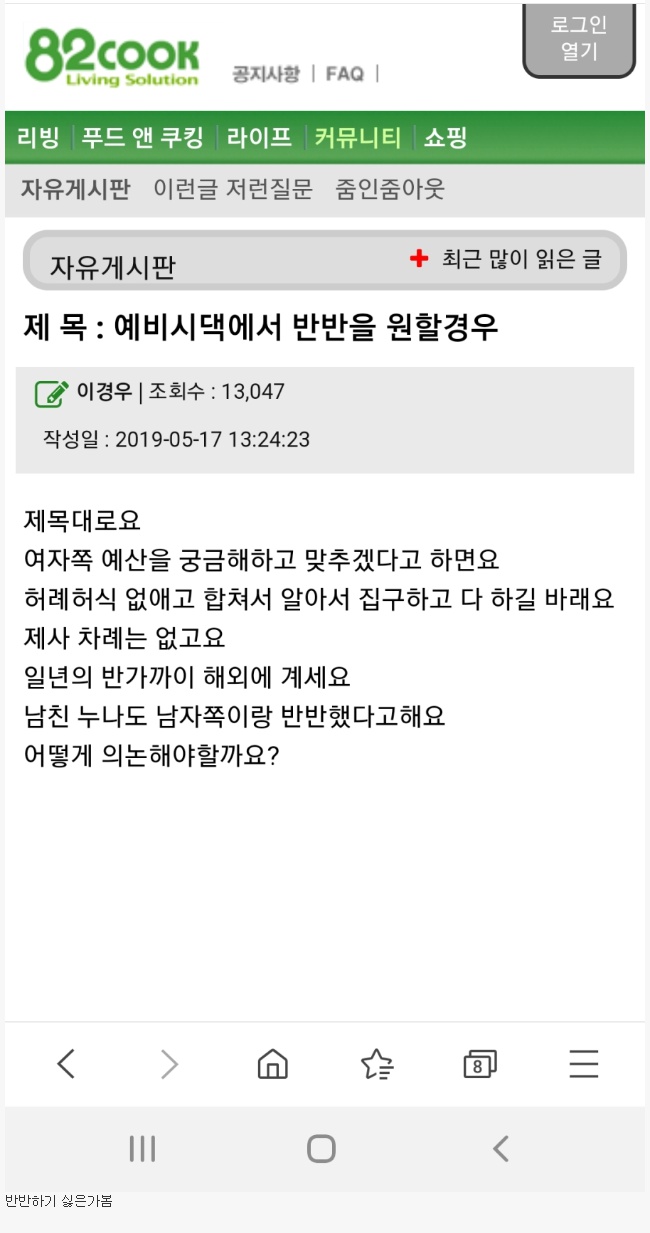Open 줌인줌아웃 board
The image size is (650, 1233).
(x=390, y=190)
